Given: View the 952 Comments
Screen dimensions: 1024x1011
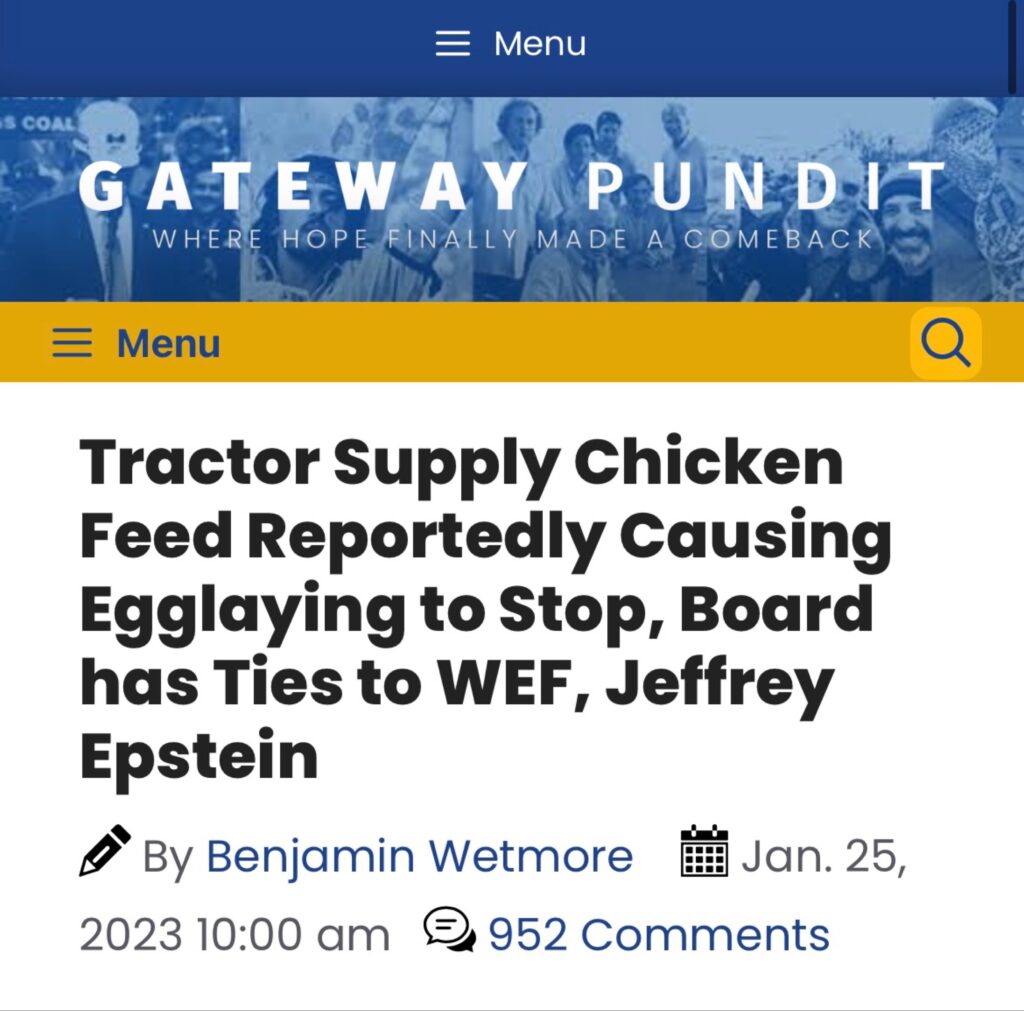Looking at the screenshot, I should (x=658, y=935).
